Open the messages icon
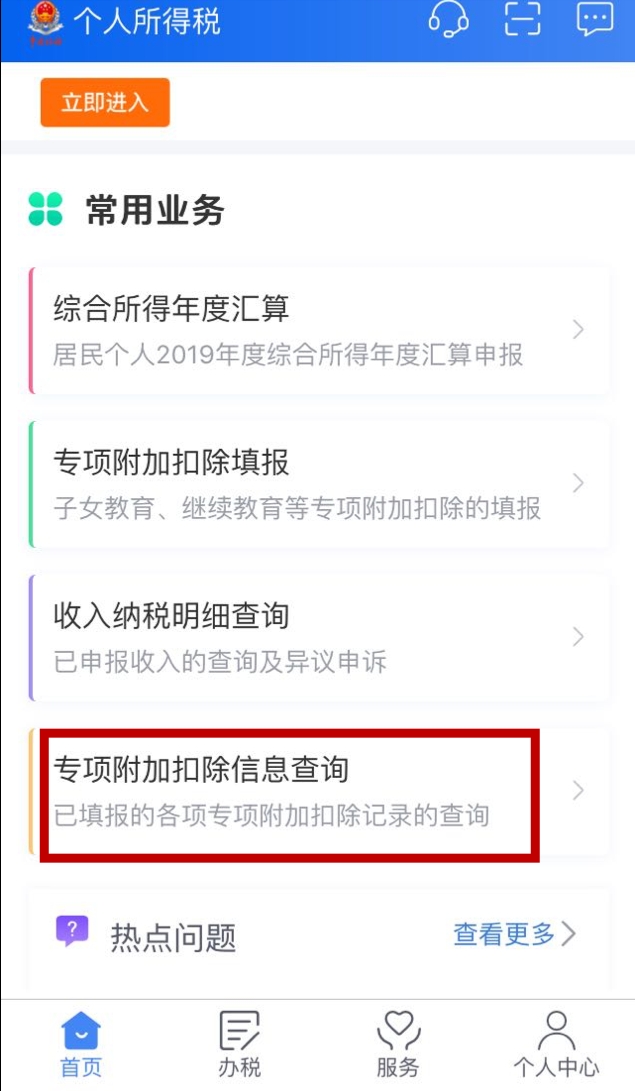635x1091 pixels. tap(594, 20)
